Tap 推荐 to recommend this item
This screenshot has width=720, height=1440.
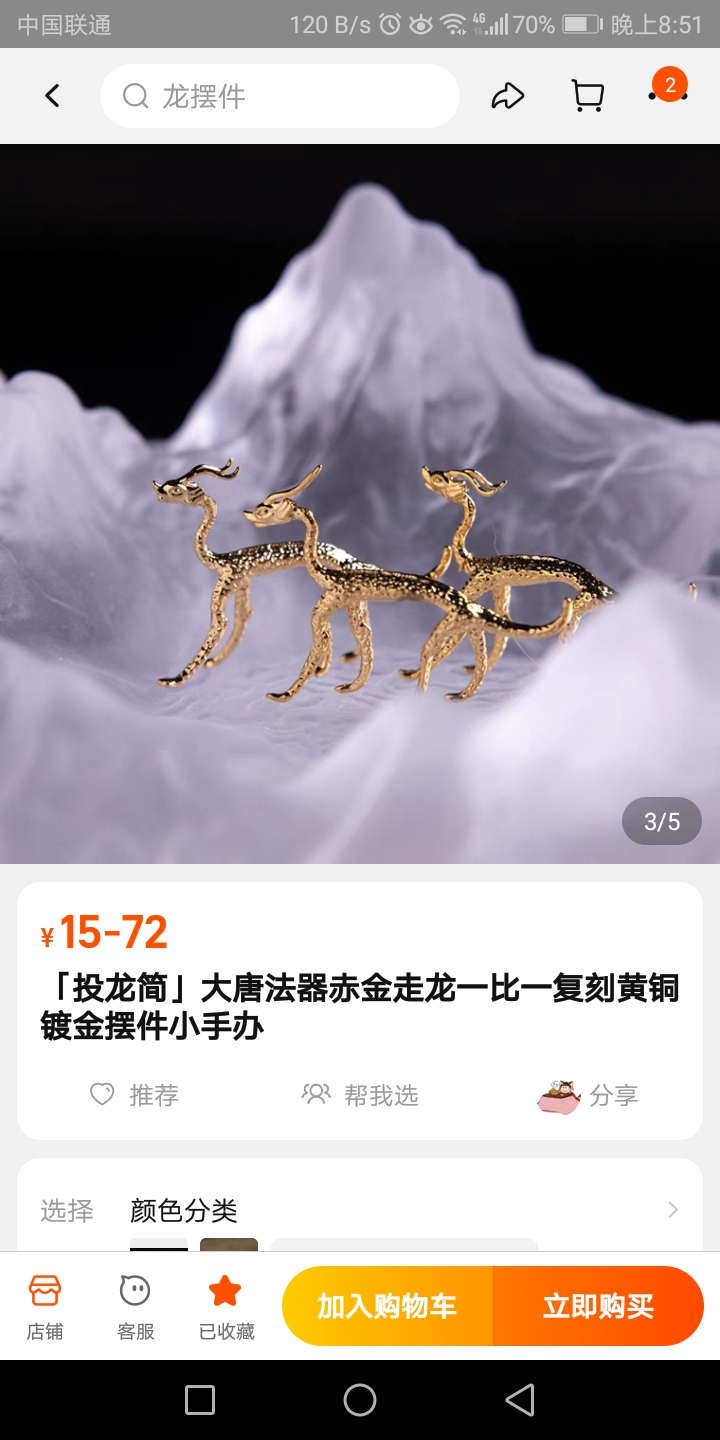point(134,1095)
